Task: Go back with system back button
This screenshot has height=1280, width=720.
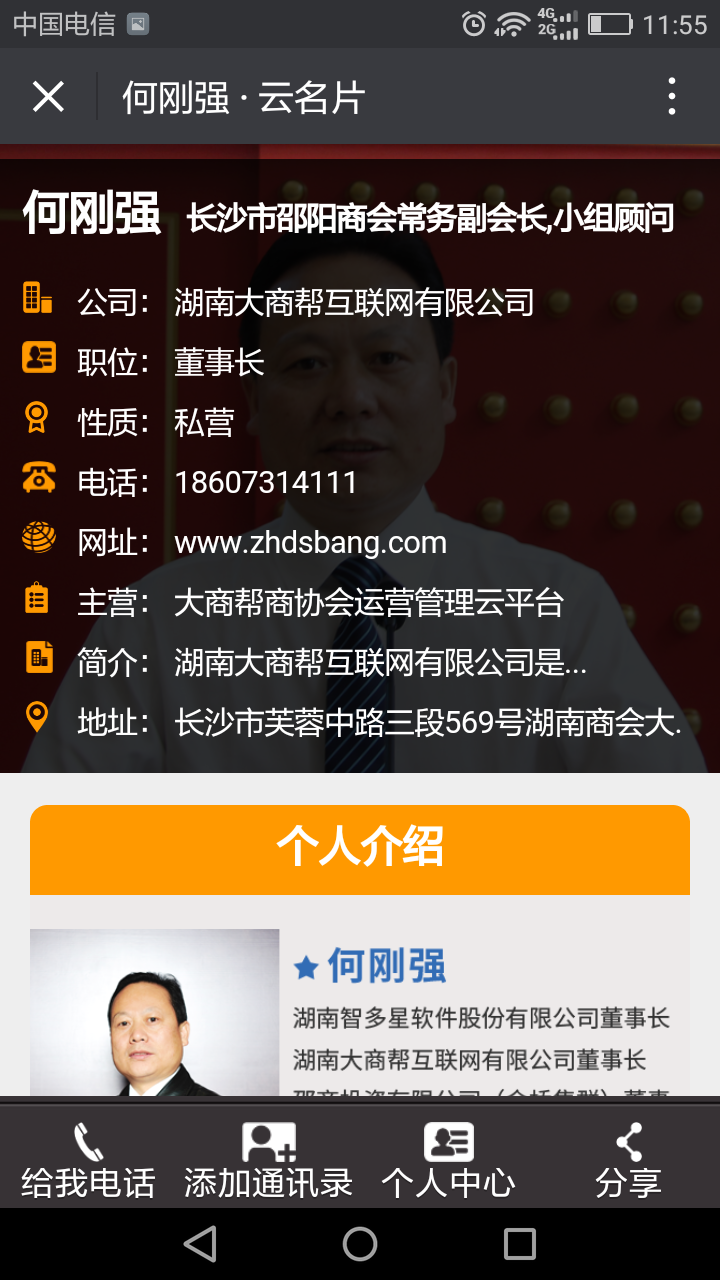Action: click(x=200, y=1244)
